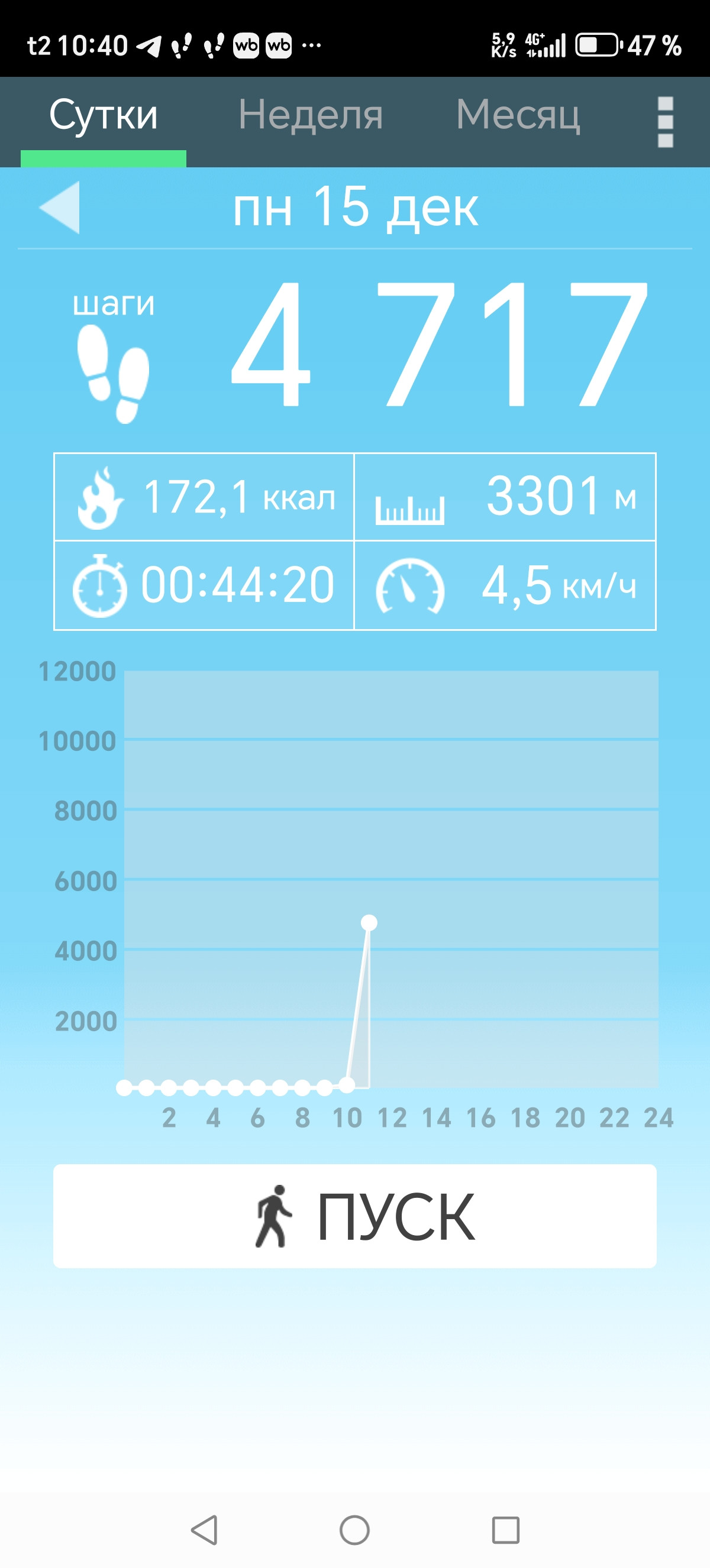Tap the ПУСК start button
Screen dimensions: 710x1568
354,1216
